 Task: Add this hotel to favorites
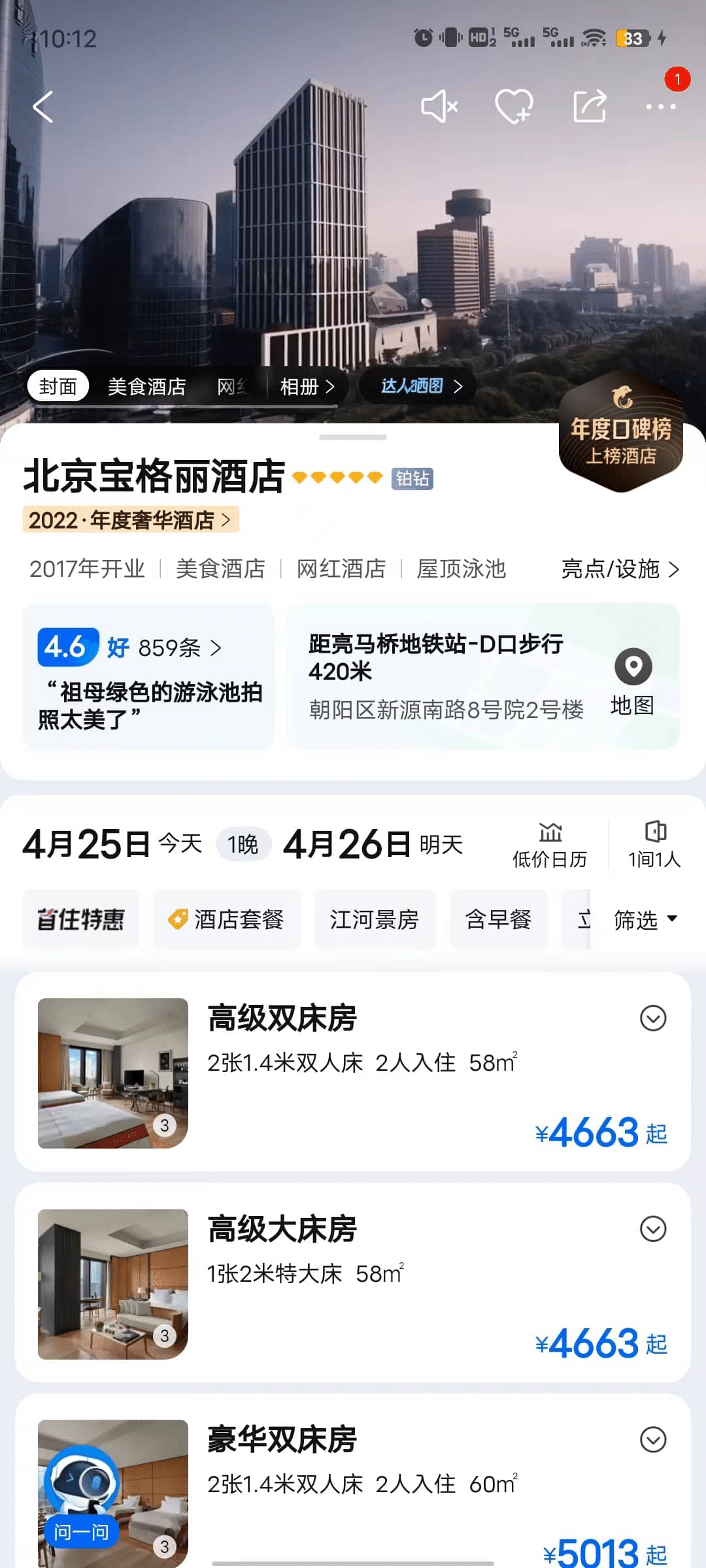coord(514,106)
